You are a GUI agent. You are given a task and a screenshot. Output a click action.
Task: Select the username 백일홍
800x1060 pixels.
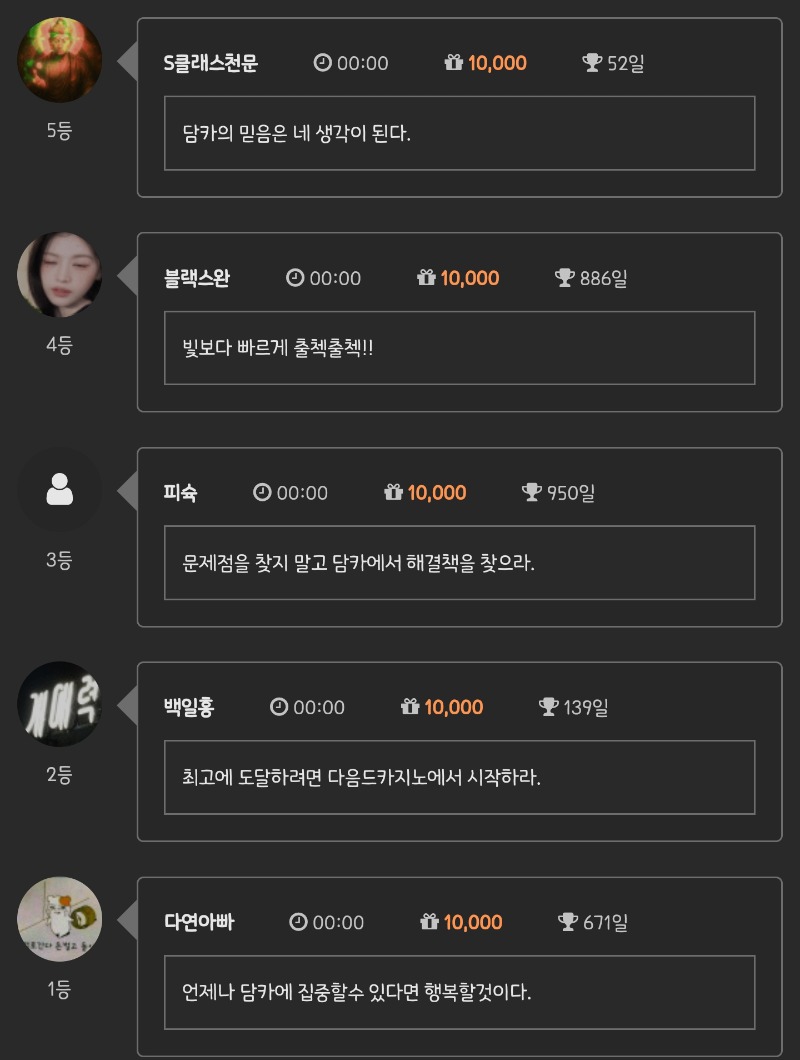[x=189, y=707]
